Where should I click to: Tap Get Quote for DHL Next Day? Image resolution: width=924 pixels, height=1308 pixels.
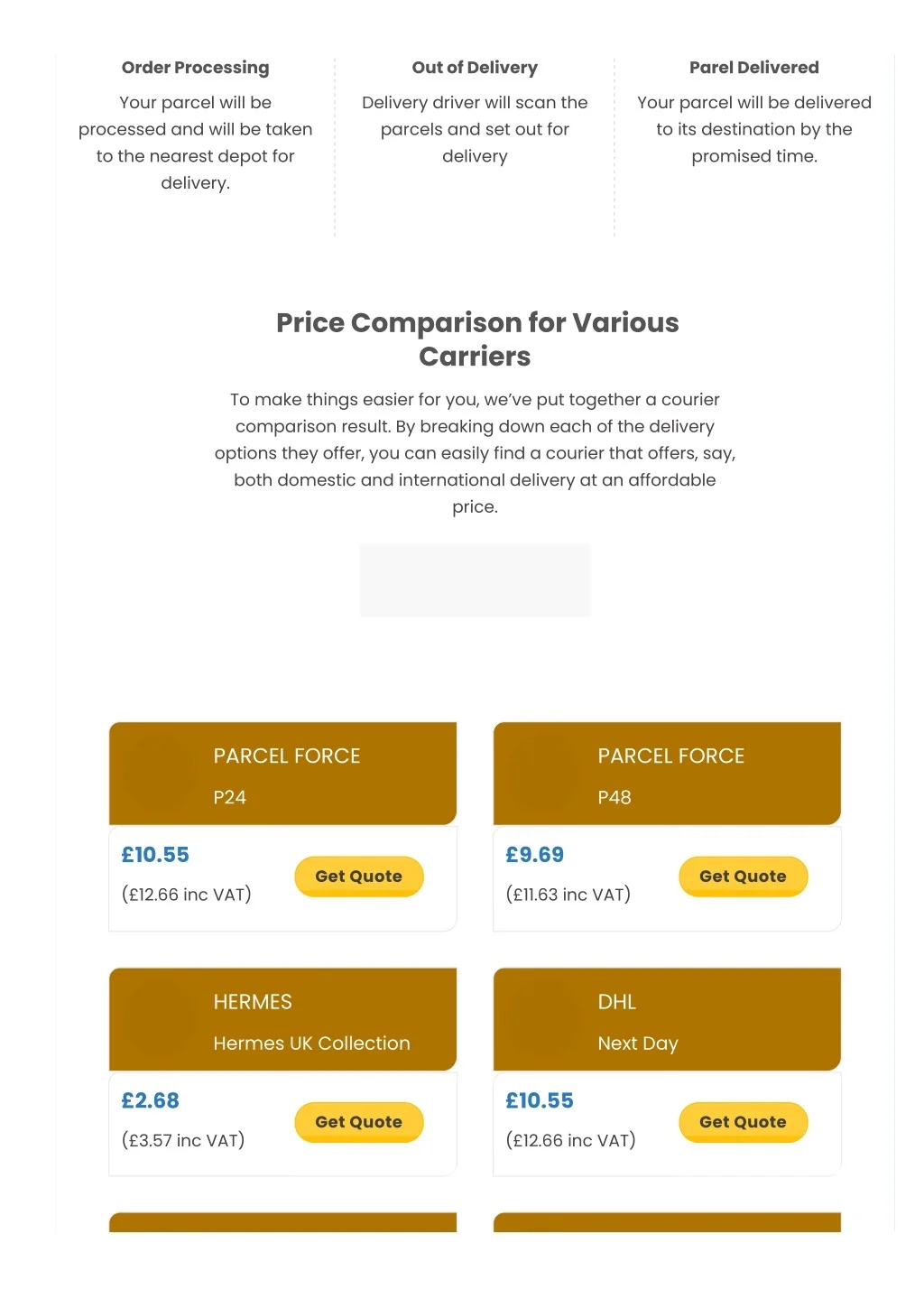point(743,1121)
